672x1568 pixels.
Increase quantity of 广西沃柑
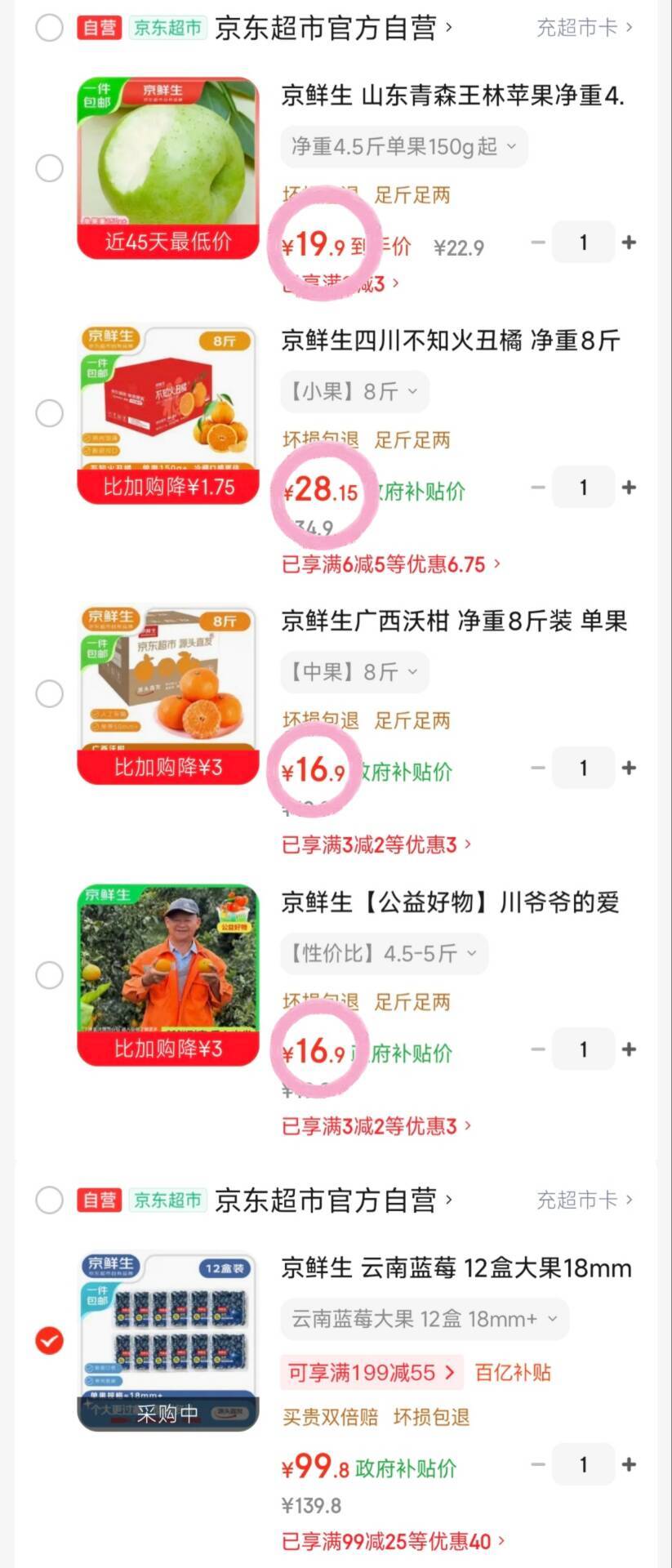629,768
